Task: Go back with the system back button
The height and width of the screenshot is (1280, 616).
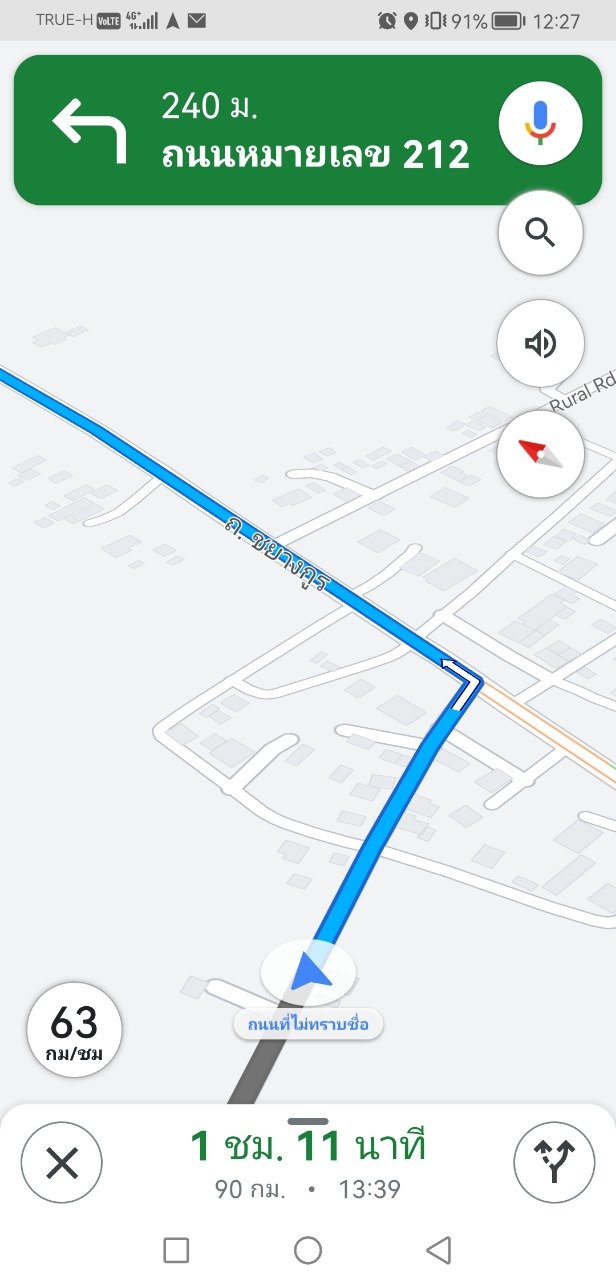Action: tap(438, 1249)
